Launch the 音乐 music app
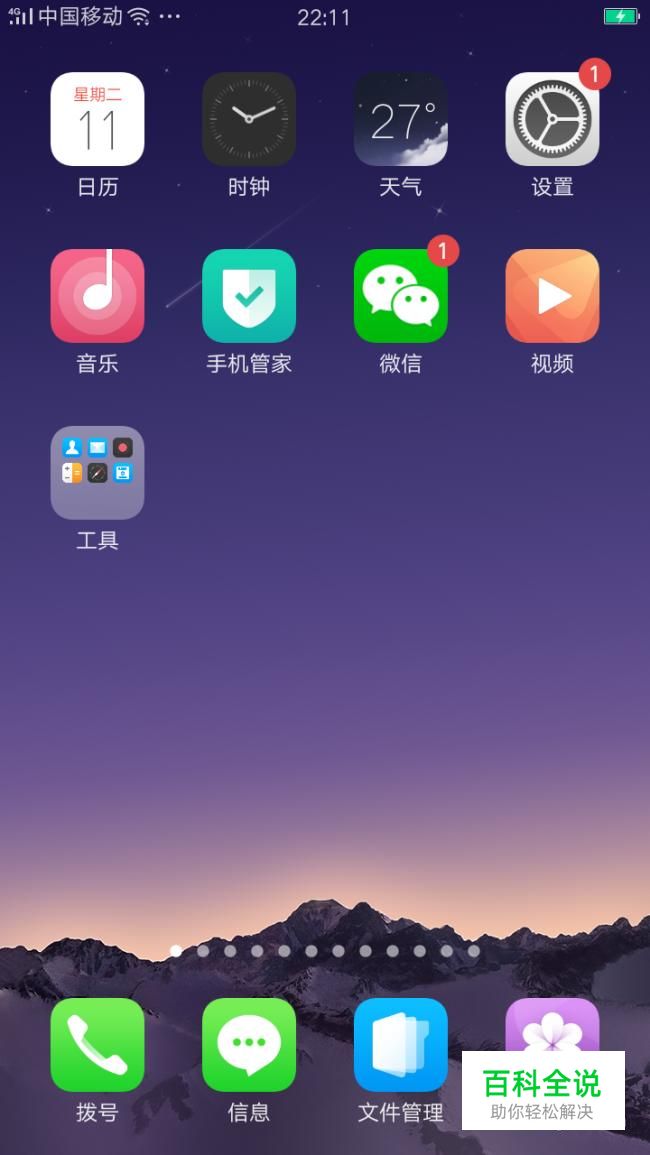 click(x=97, y=296)
